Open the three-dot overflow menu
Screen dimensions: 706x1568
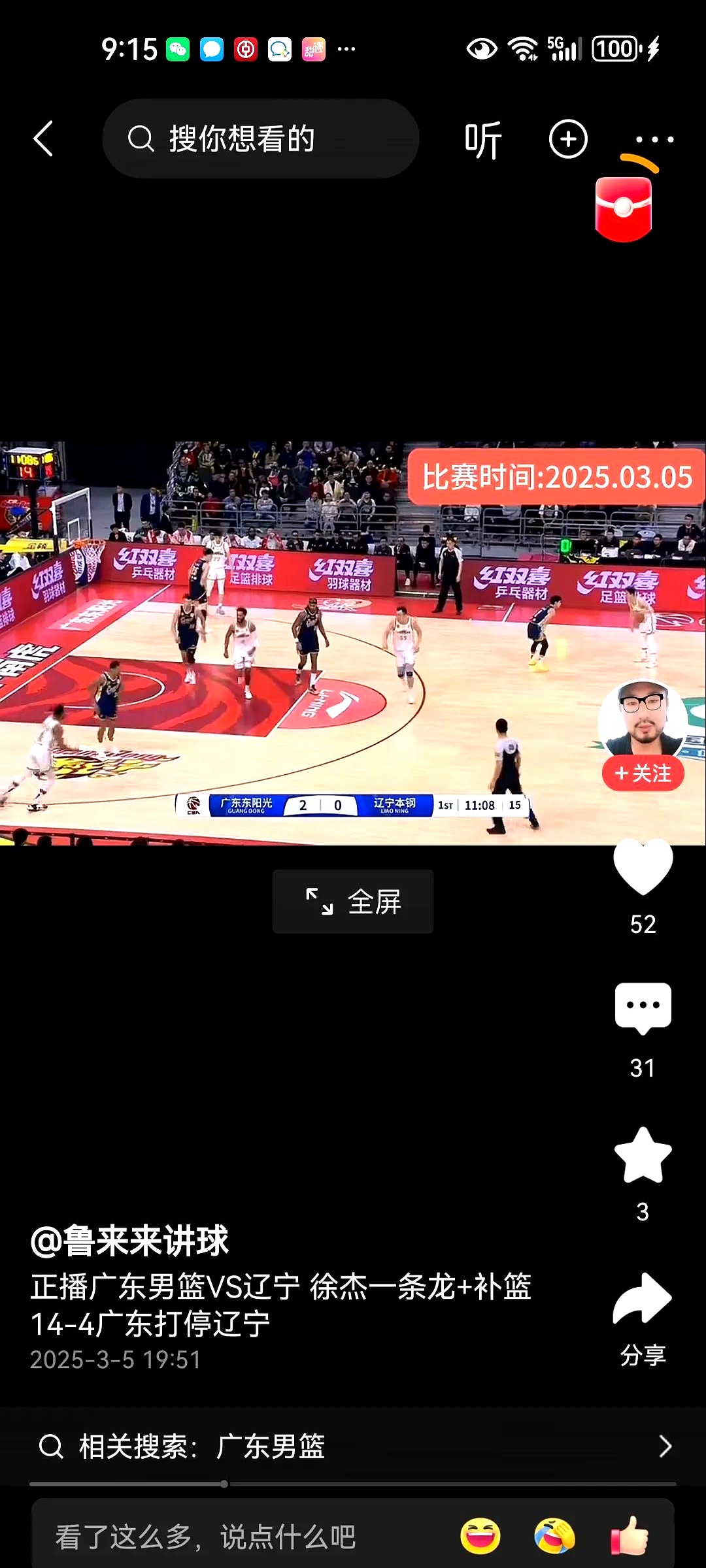point(654,139)
